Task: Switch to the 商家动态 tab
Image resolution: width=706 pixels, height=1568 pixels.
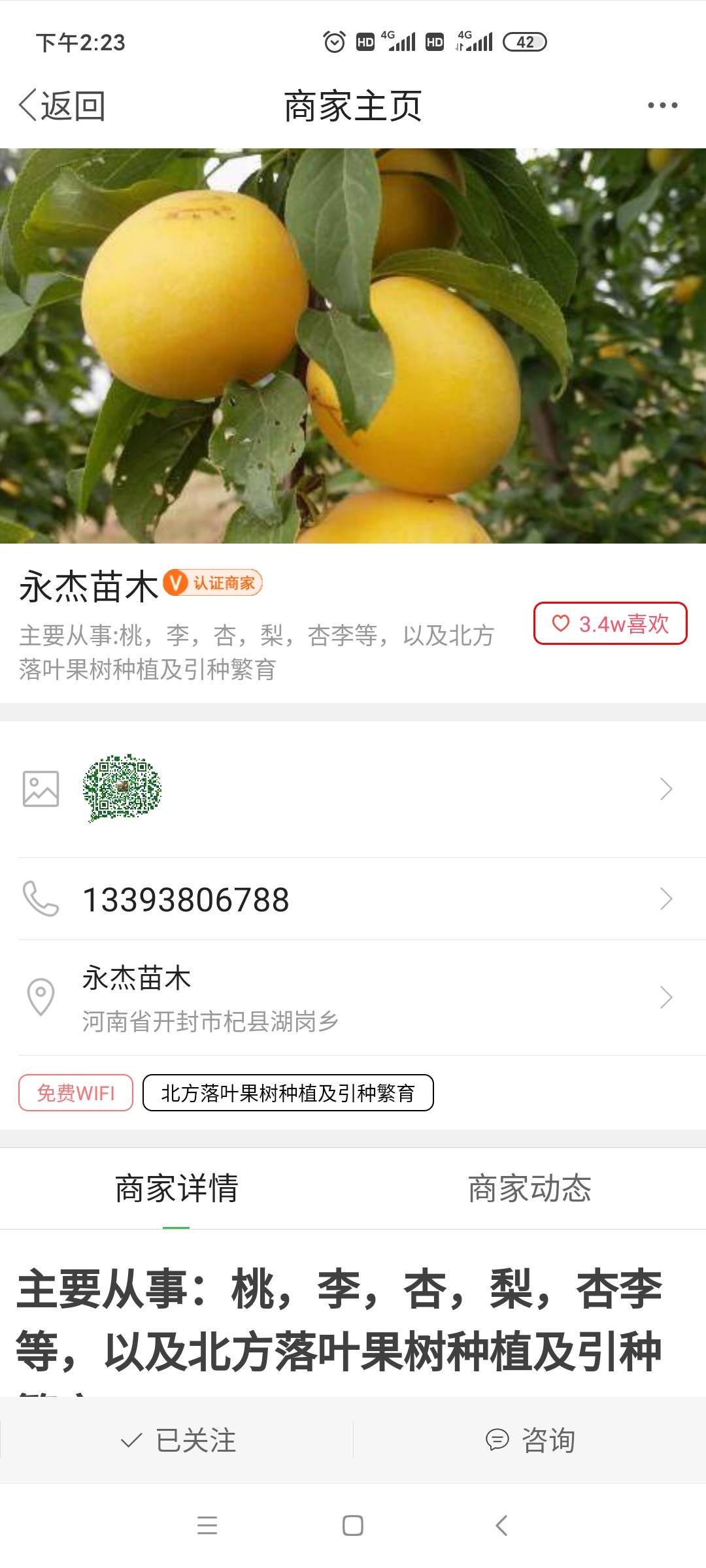Action: click(529, 1188)
